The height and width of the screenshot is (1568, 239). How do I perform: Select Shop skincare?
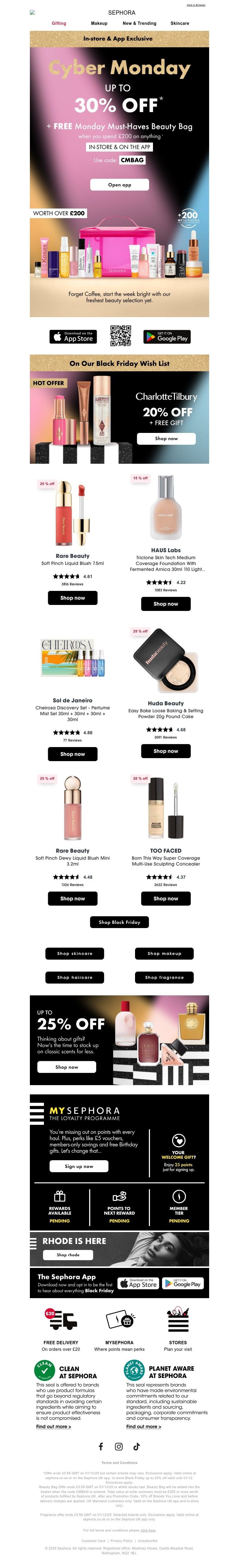click(75, 953)
